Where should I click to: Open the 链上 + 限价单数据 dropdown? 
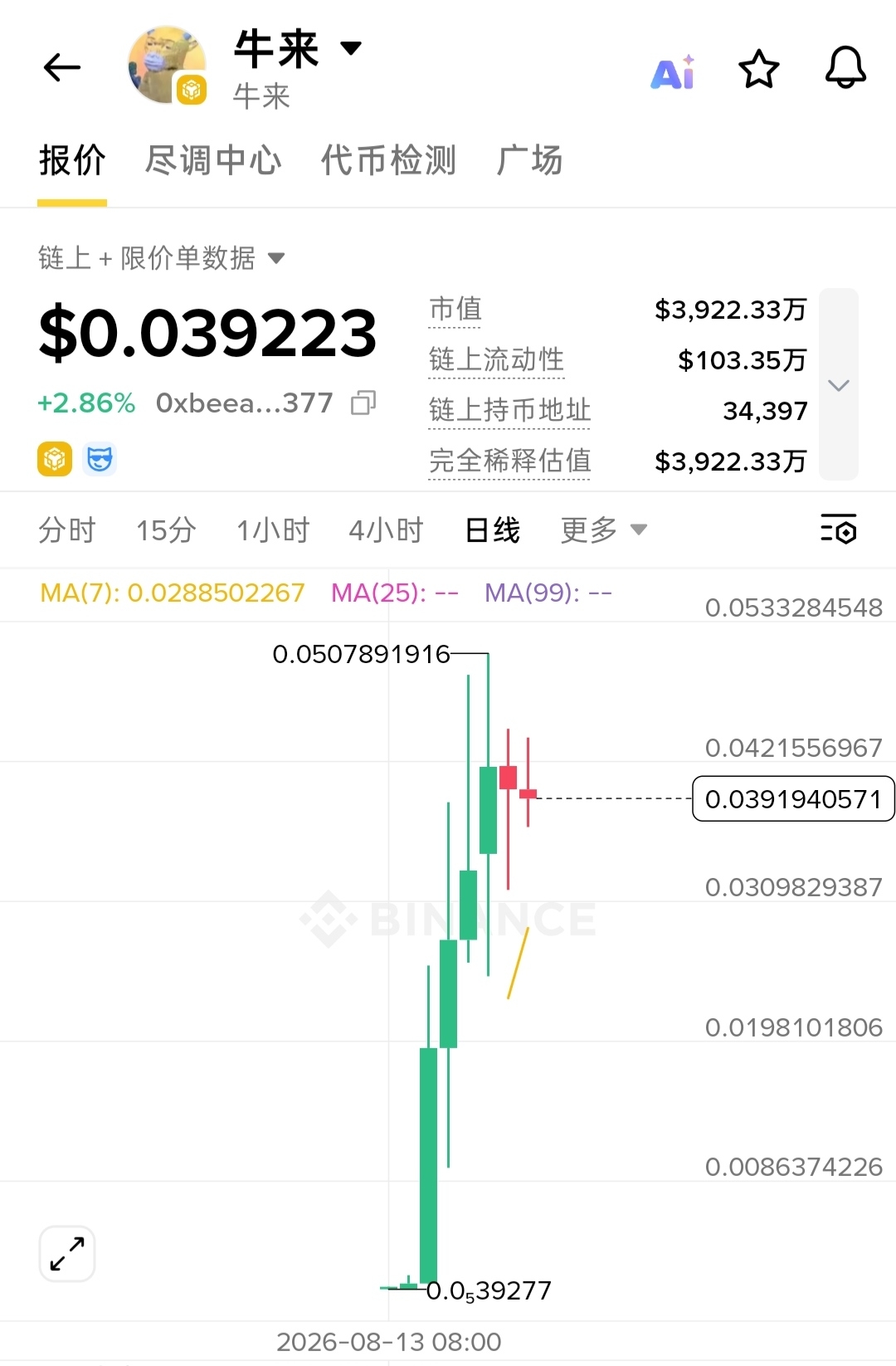(x=162, y=258)
